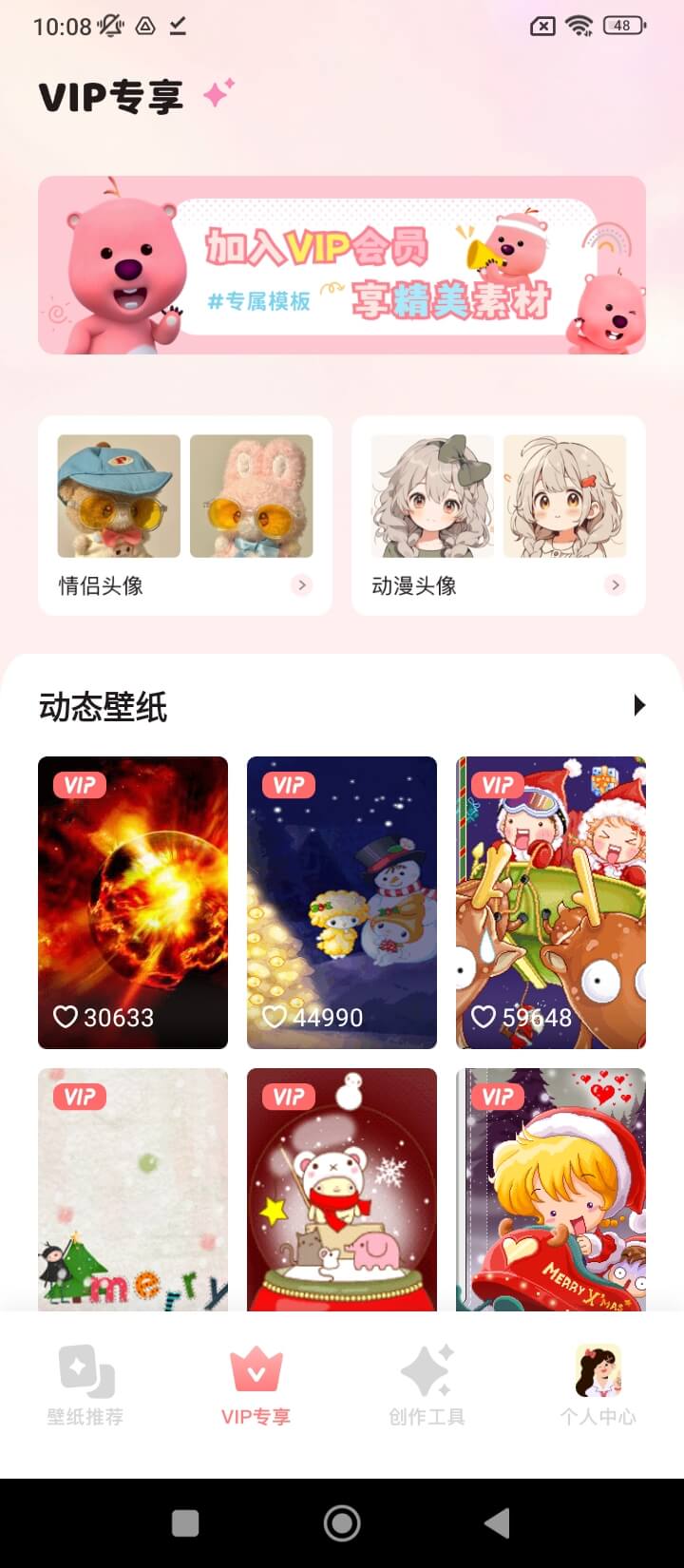Tap the system back button
The width and height of the screenshot is (684, 1568).
point(498,1523)
